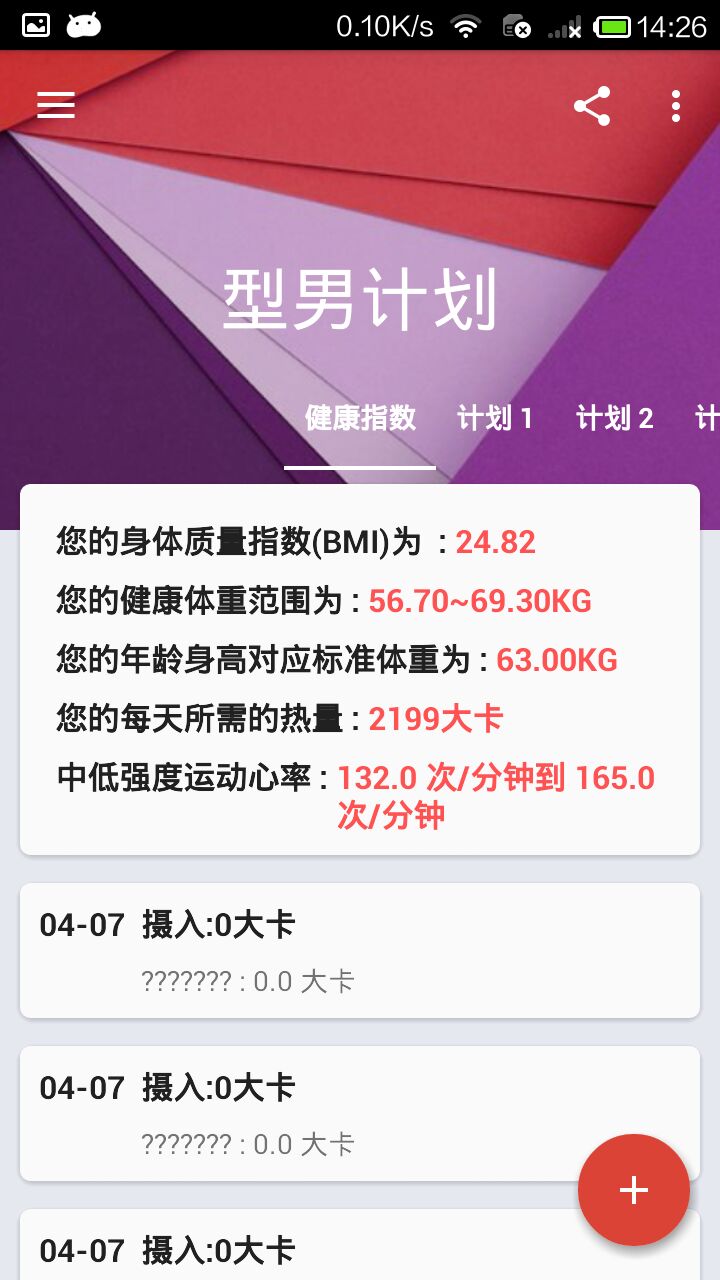The image size is (720, 1280).
Task: Open the hamburger drawer menu
Action: (x=56, y=106)
